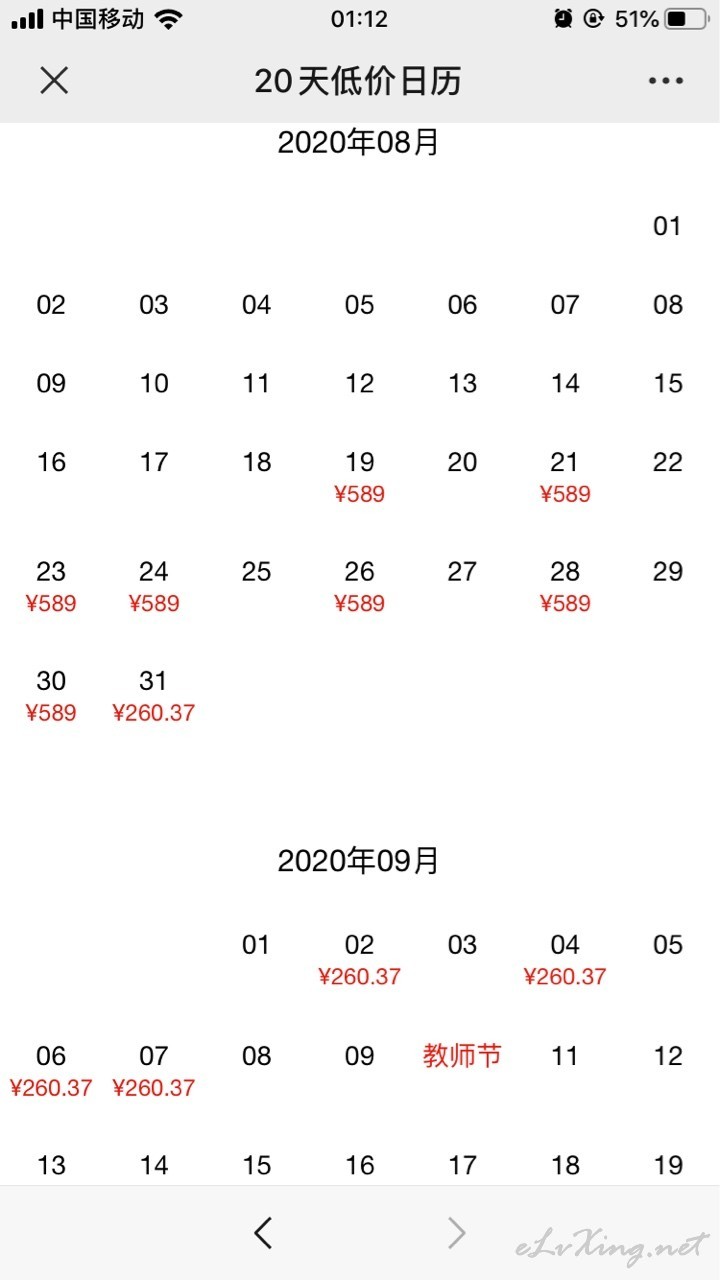Go forward with the bottom right arrow

457,1233
